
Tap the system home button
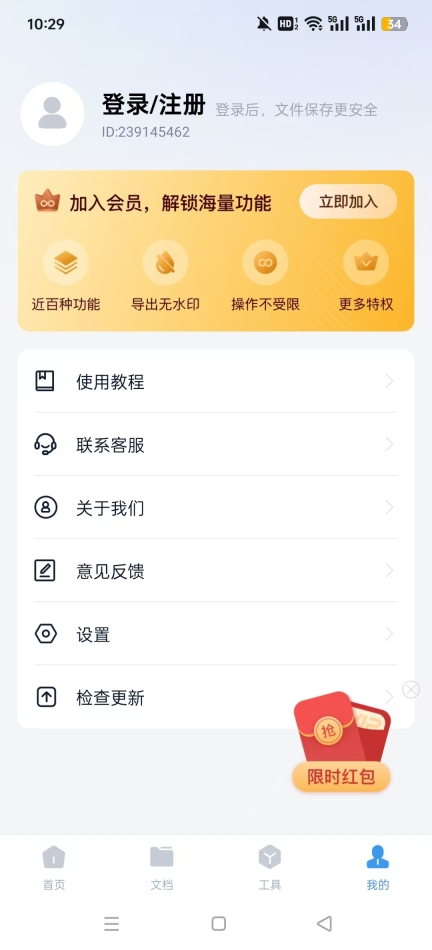(x=219, y=923)
